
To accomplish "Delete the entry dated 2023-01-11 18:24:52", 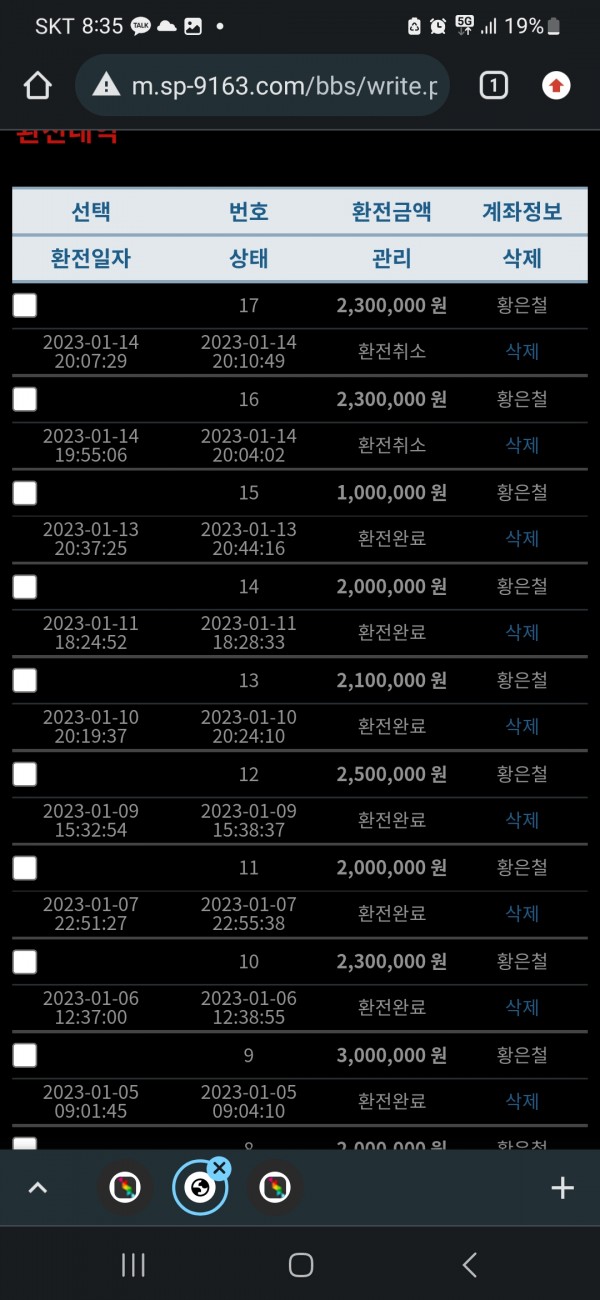I will tap(522, 632).
